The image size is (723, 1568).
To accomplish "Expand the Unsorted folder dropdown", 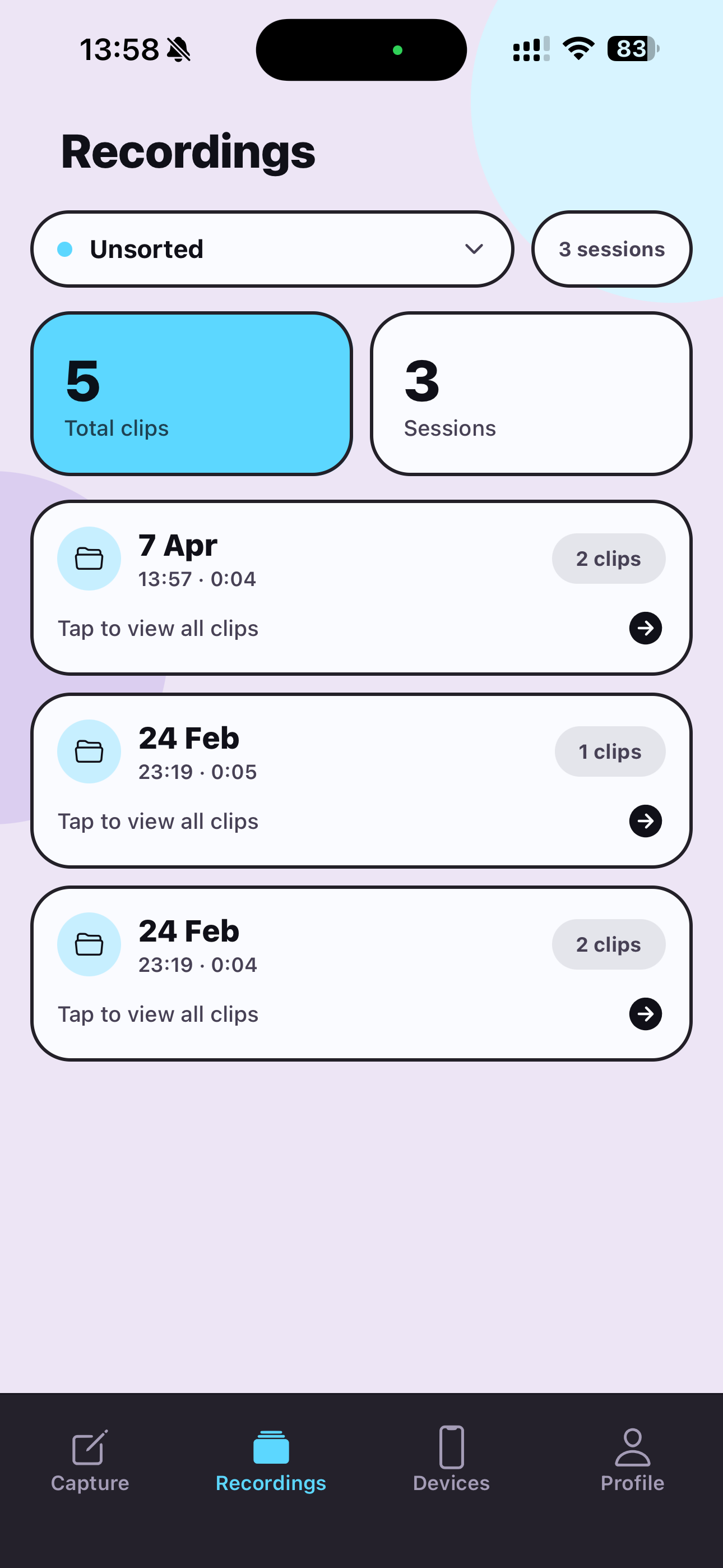I will pyautogui.click(x=272, y=249).
